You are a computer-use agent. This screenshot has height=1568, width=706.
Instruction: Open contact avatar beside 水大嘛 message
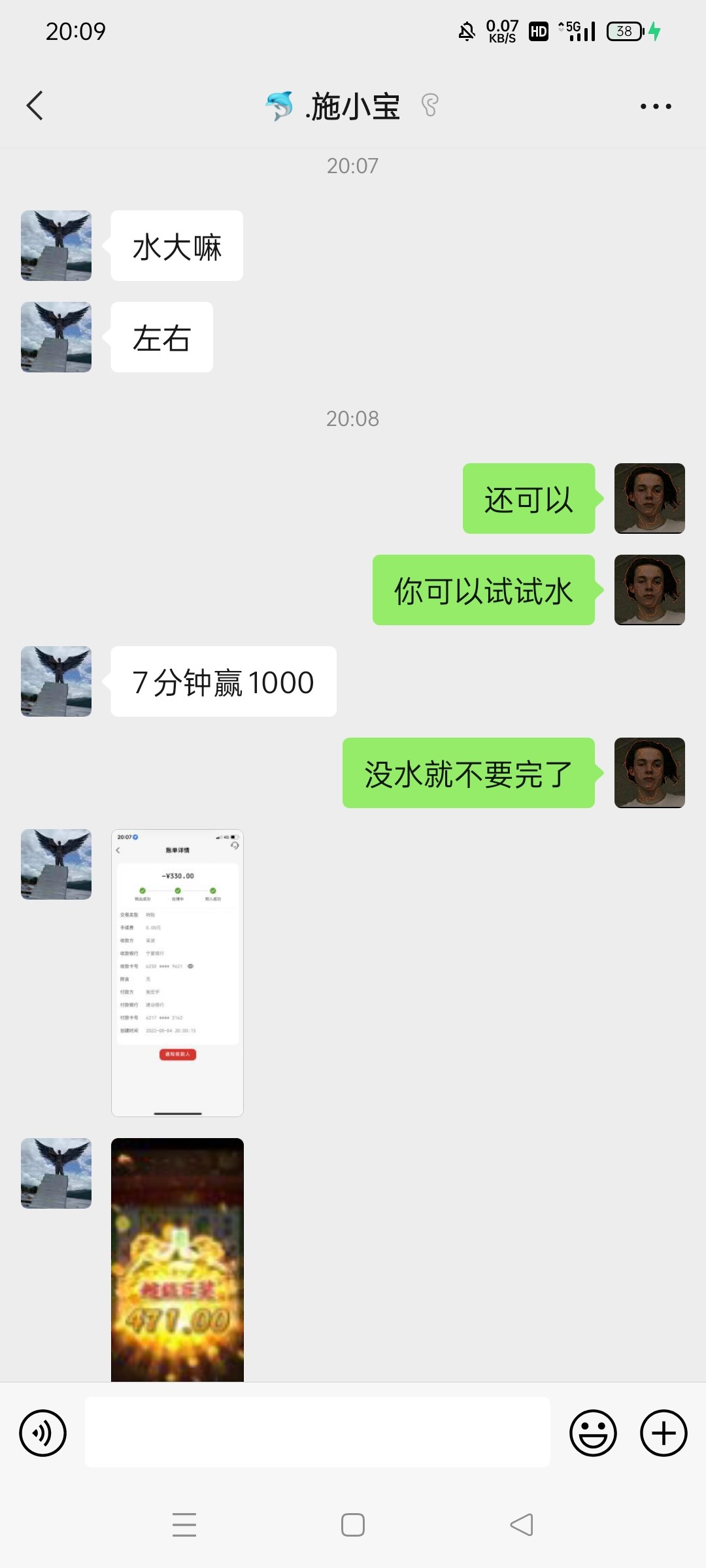coord(56,246)
